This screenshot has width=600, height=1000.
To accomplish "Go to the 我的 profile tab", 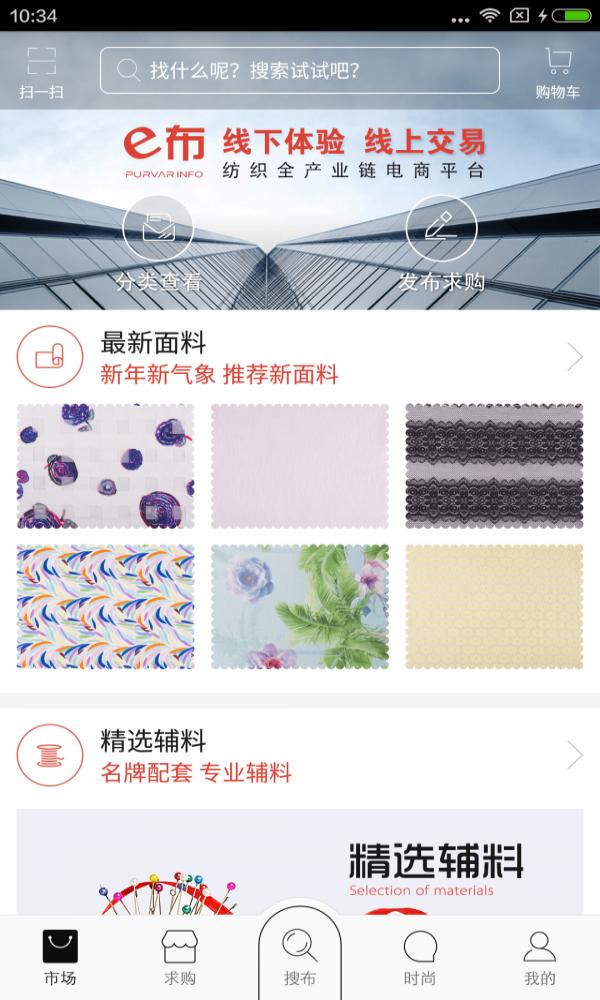I will click(x=540, y=958).
